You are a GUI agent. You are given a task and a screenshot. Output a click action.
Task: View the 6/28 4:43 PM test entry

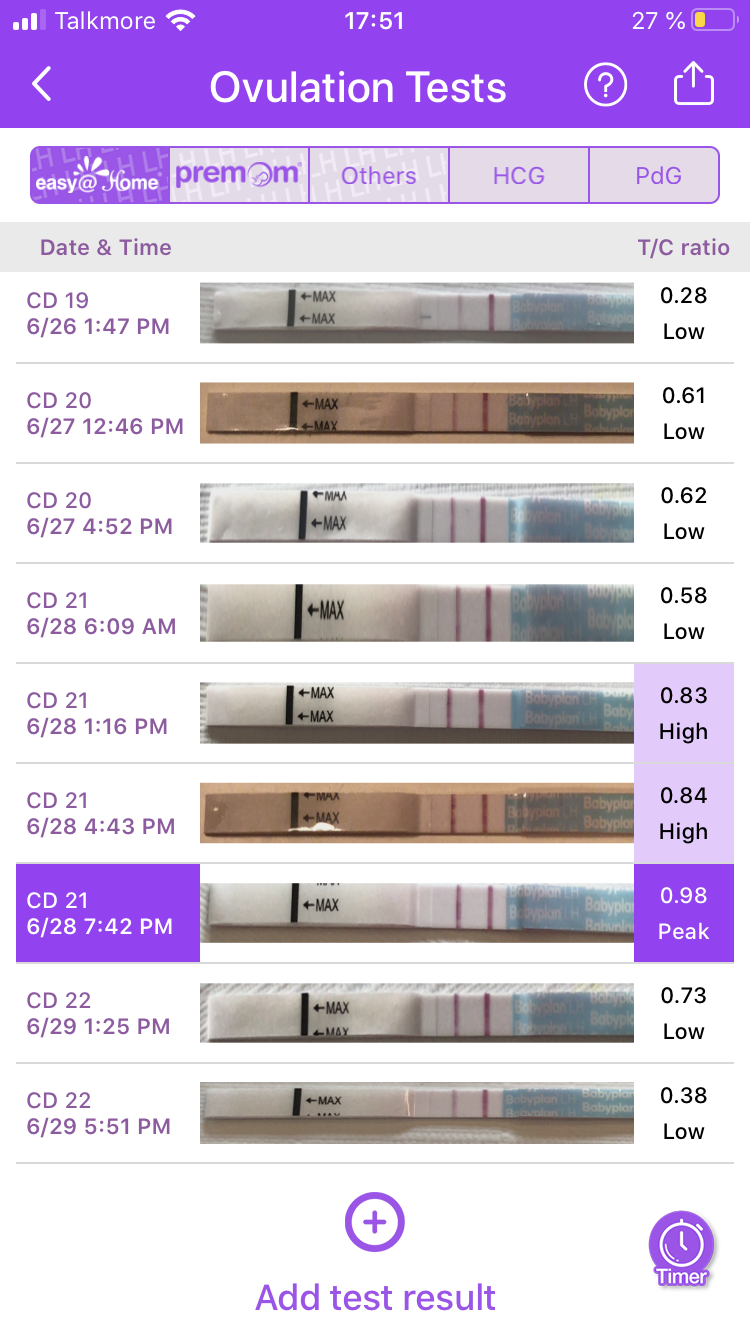(375, 813)
